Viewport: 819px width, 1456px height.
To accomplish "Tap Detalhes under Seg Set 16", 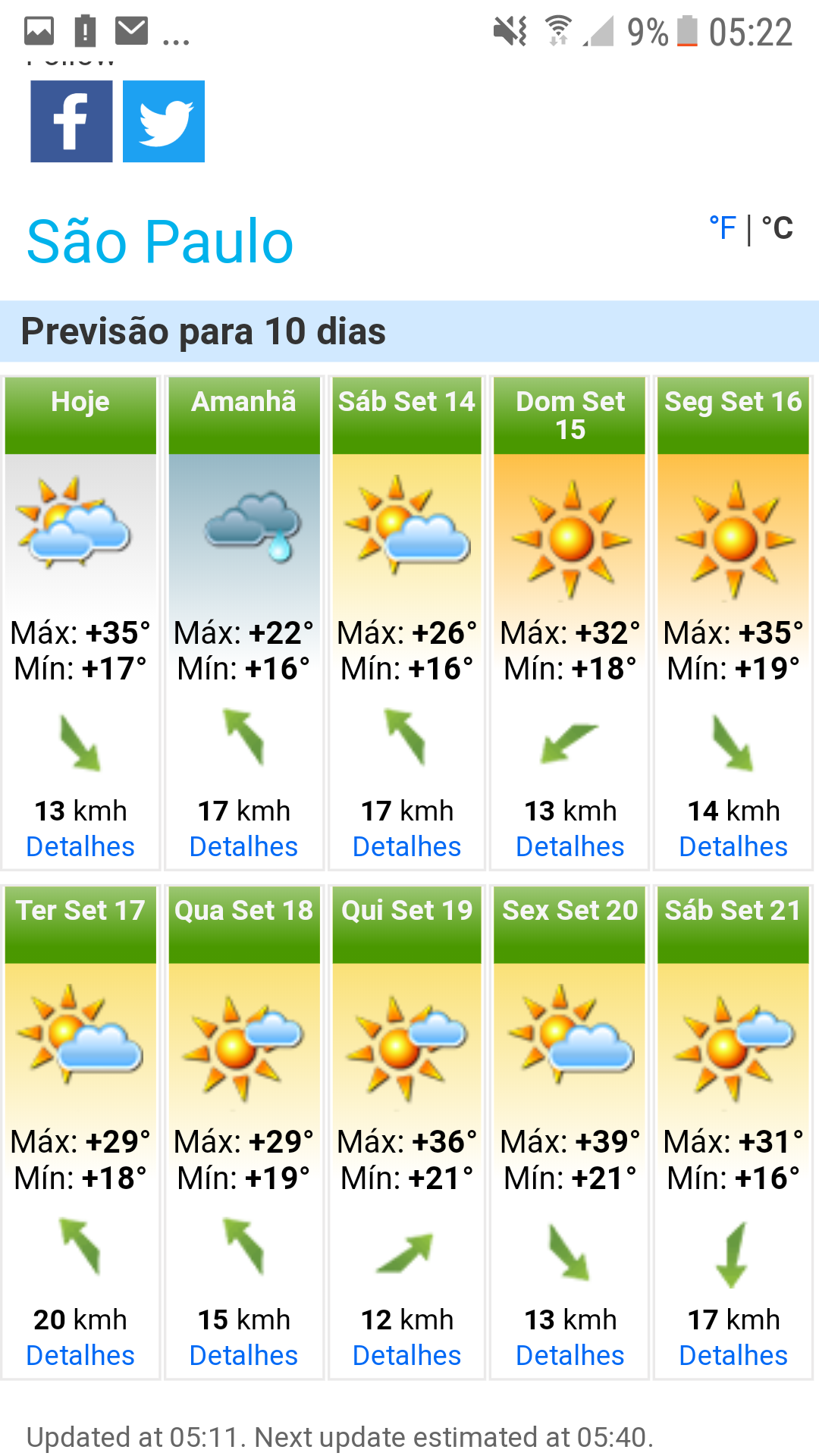I will [733, 846].
